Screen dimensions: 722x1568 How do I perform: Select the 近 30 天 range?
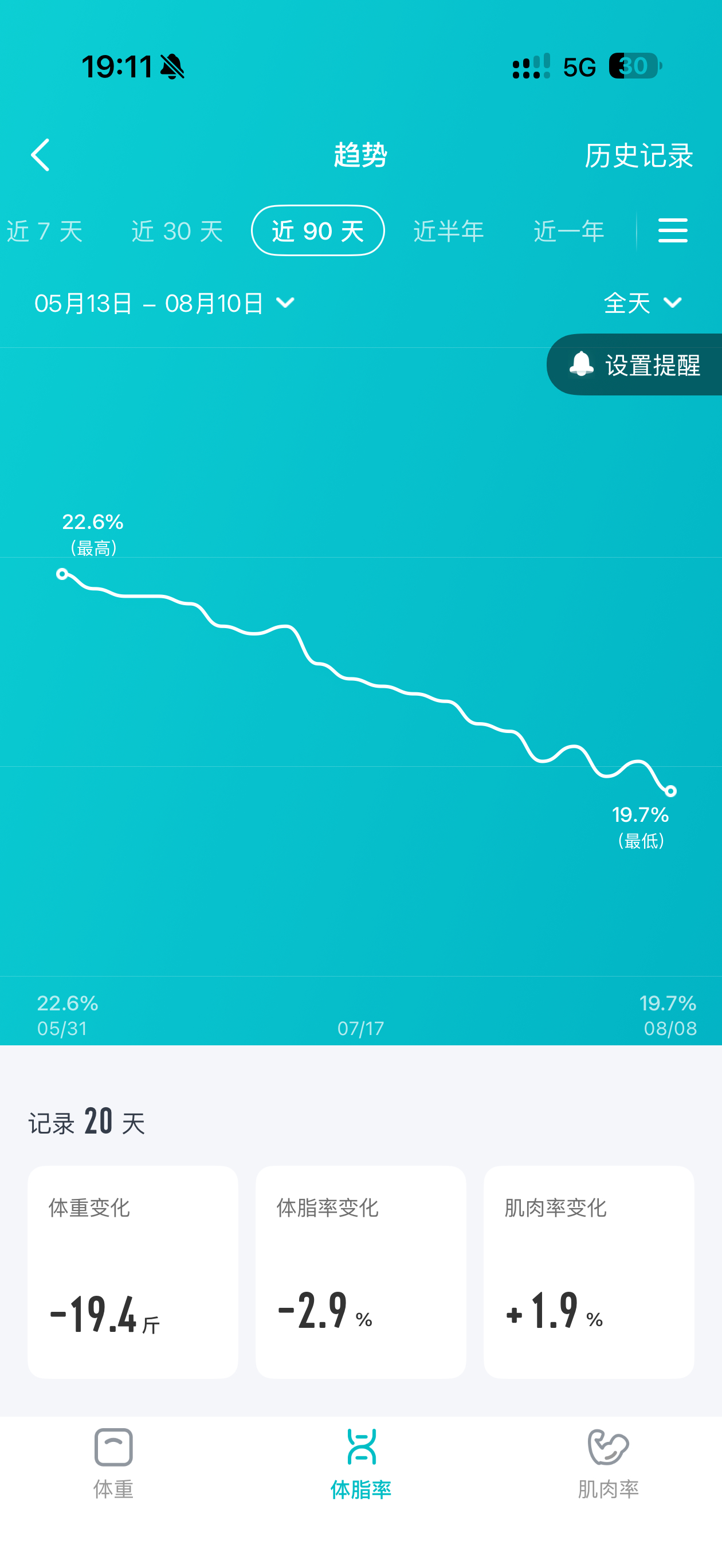pos(177,232)
